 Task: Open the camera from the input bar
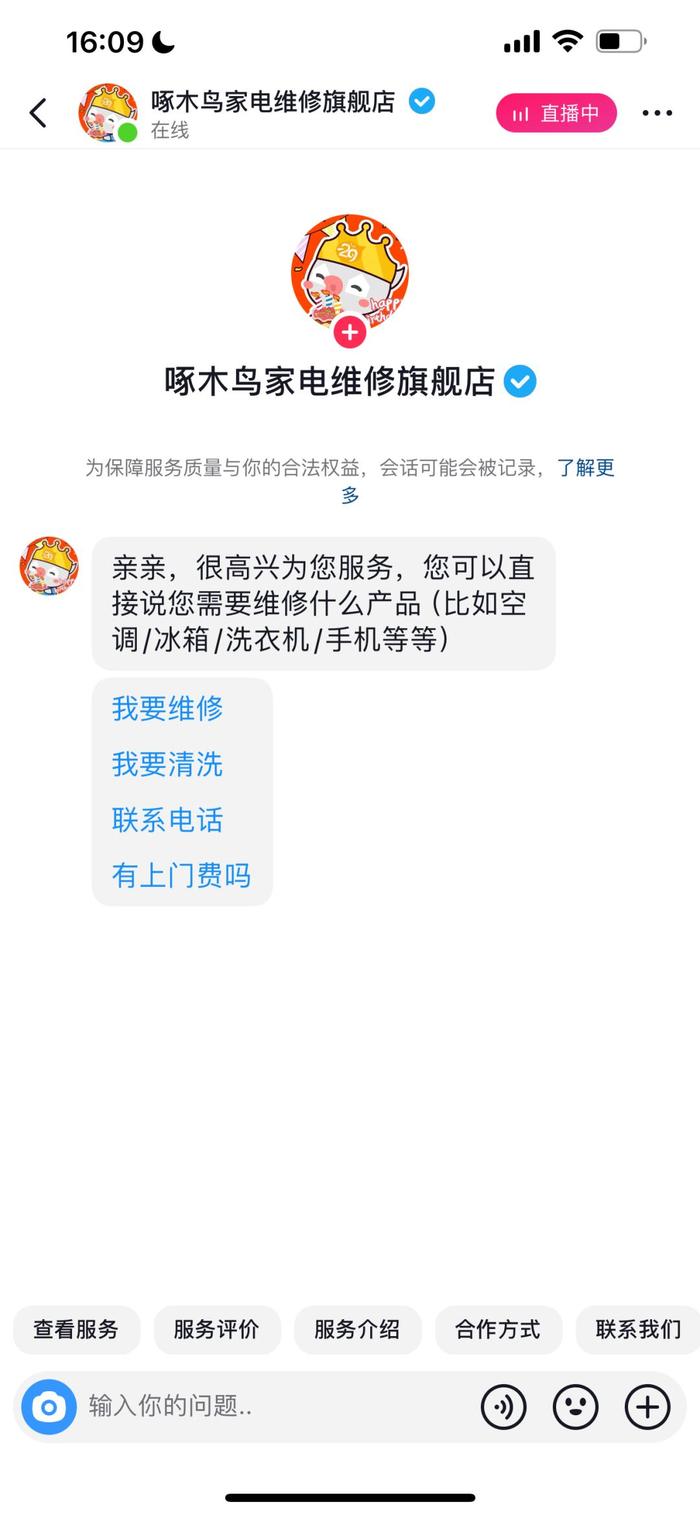[x=49, y=1407]
